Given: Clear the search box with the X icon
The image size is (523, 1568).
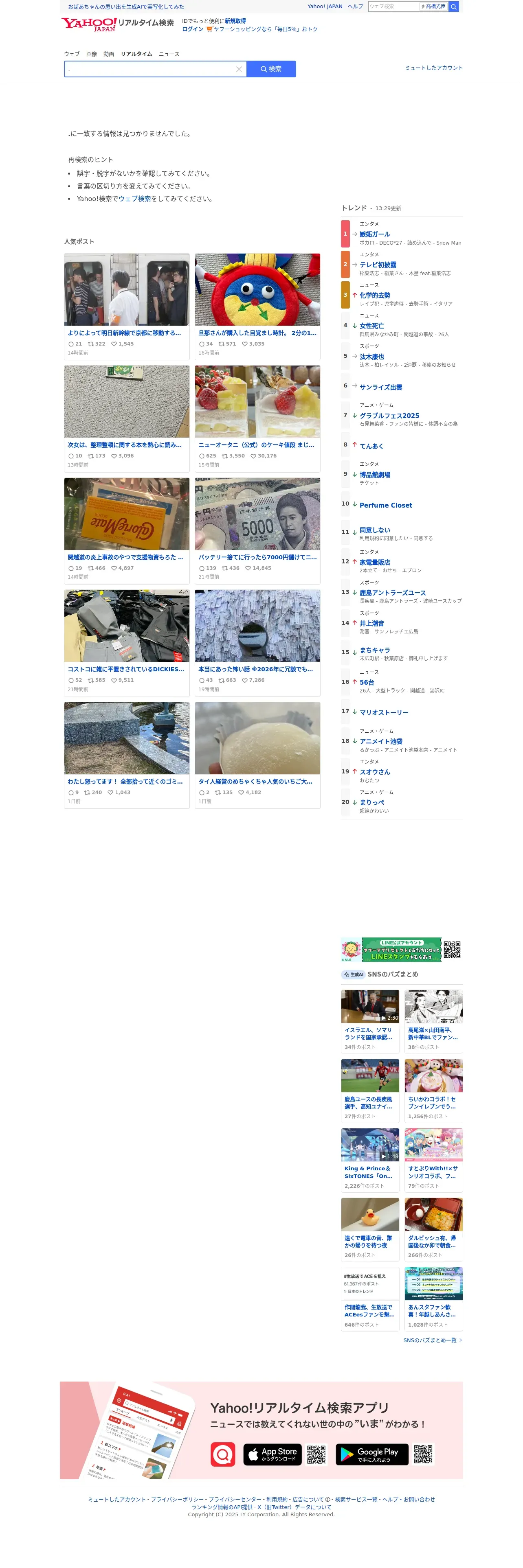Looking at the screenshot, I should pyautogui.click(x=240, y=69).
